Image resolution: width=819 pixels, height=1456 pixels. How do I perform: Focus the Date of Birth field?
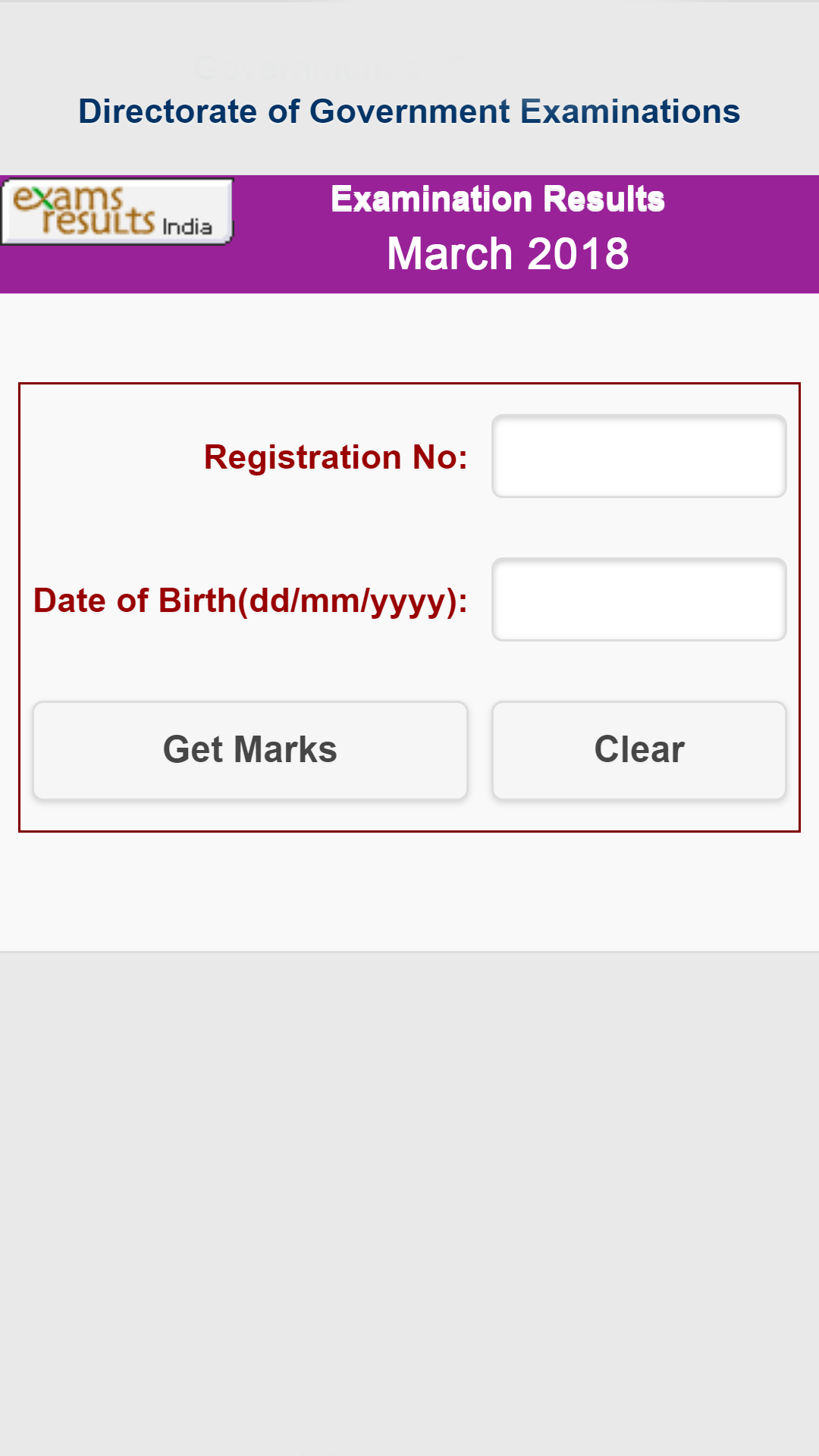pos(639,600)
